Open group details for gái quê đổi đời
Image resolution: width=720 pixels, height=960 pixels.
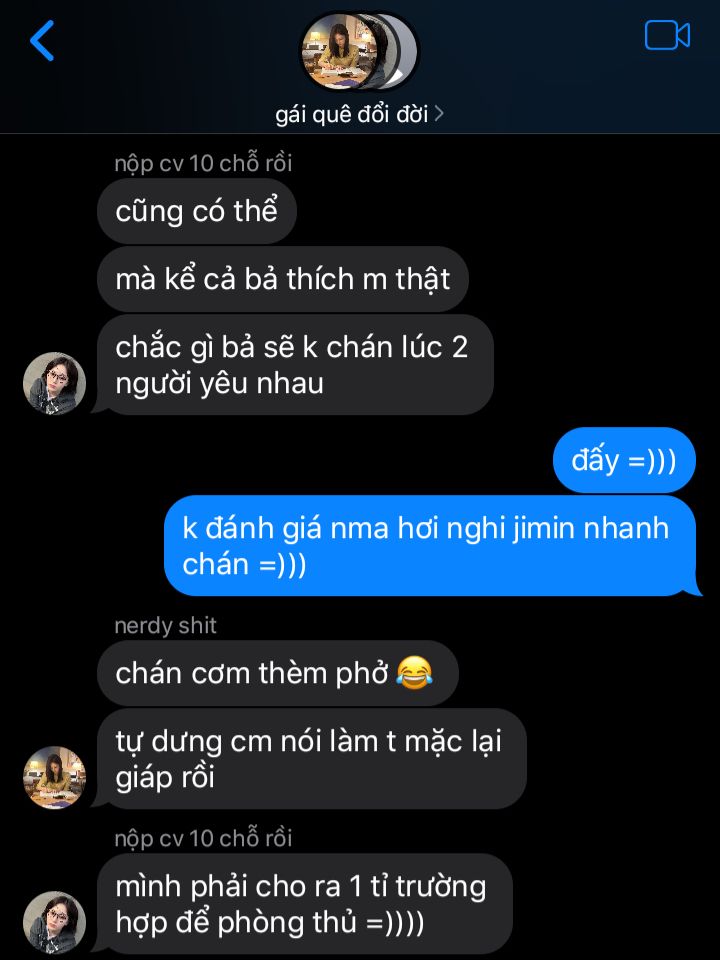359,114
